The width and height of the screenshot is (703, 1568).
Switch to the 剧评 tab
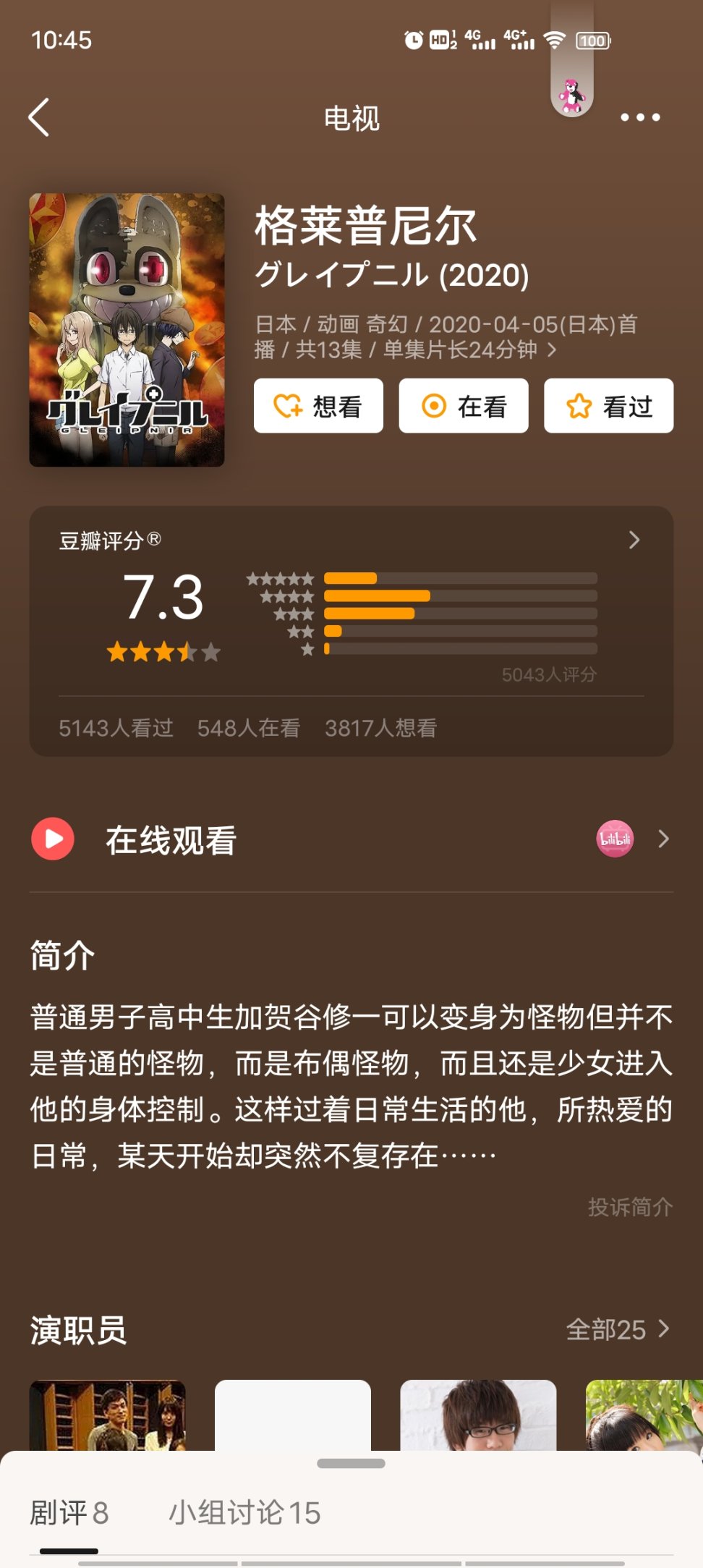click(x=69, y=1513)
